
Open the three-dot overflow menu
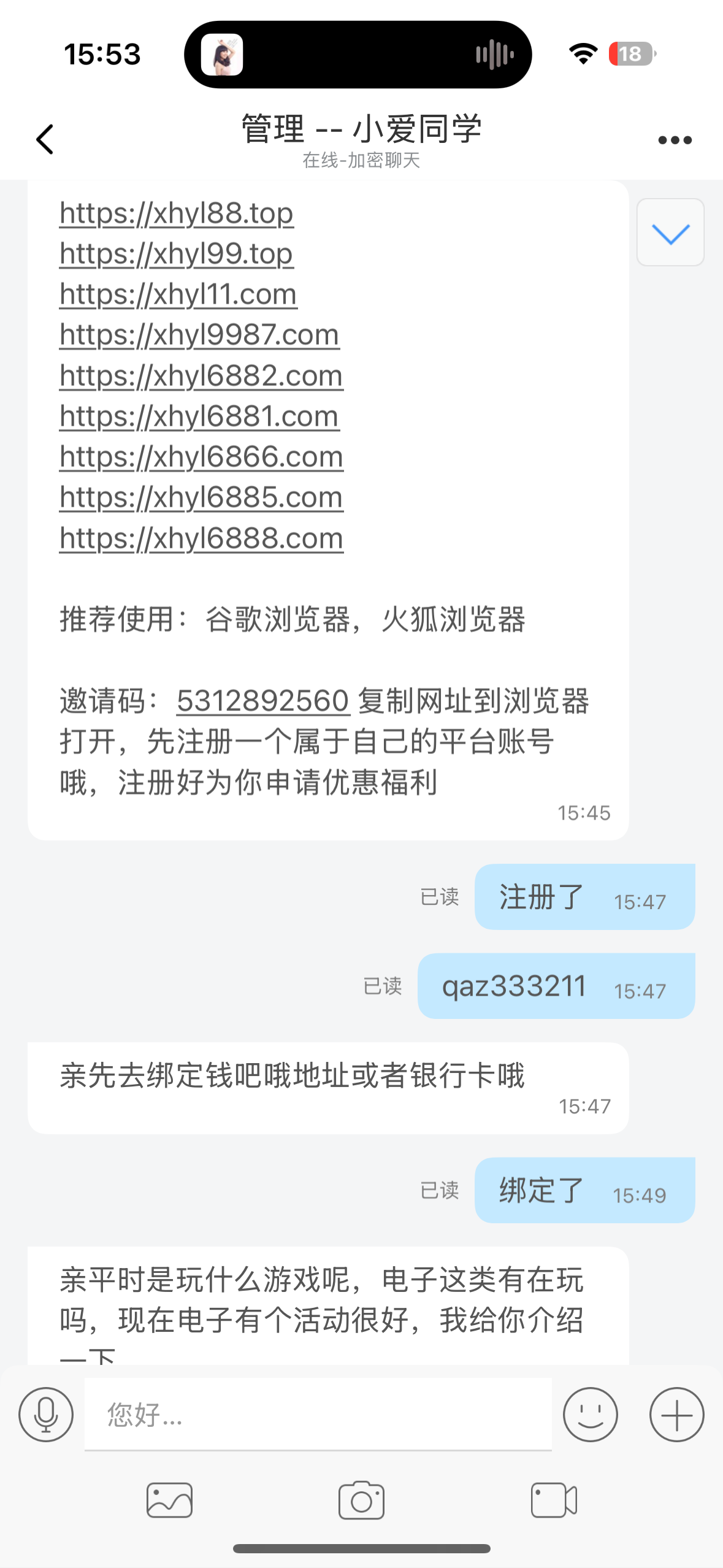(x=675, y=140)
